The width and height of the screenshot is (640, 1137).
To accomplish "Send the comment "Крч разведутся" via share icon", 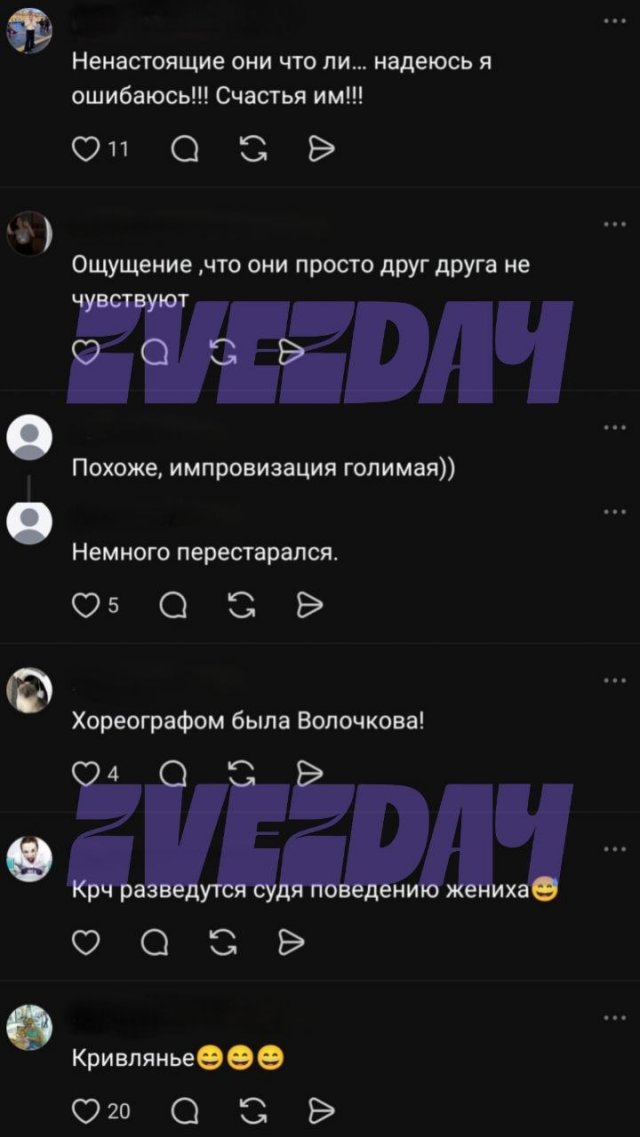I will coord(290,943).
